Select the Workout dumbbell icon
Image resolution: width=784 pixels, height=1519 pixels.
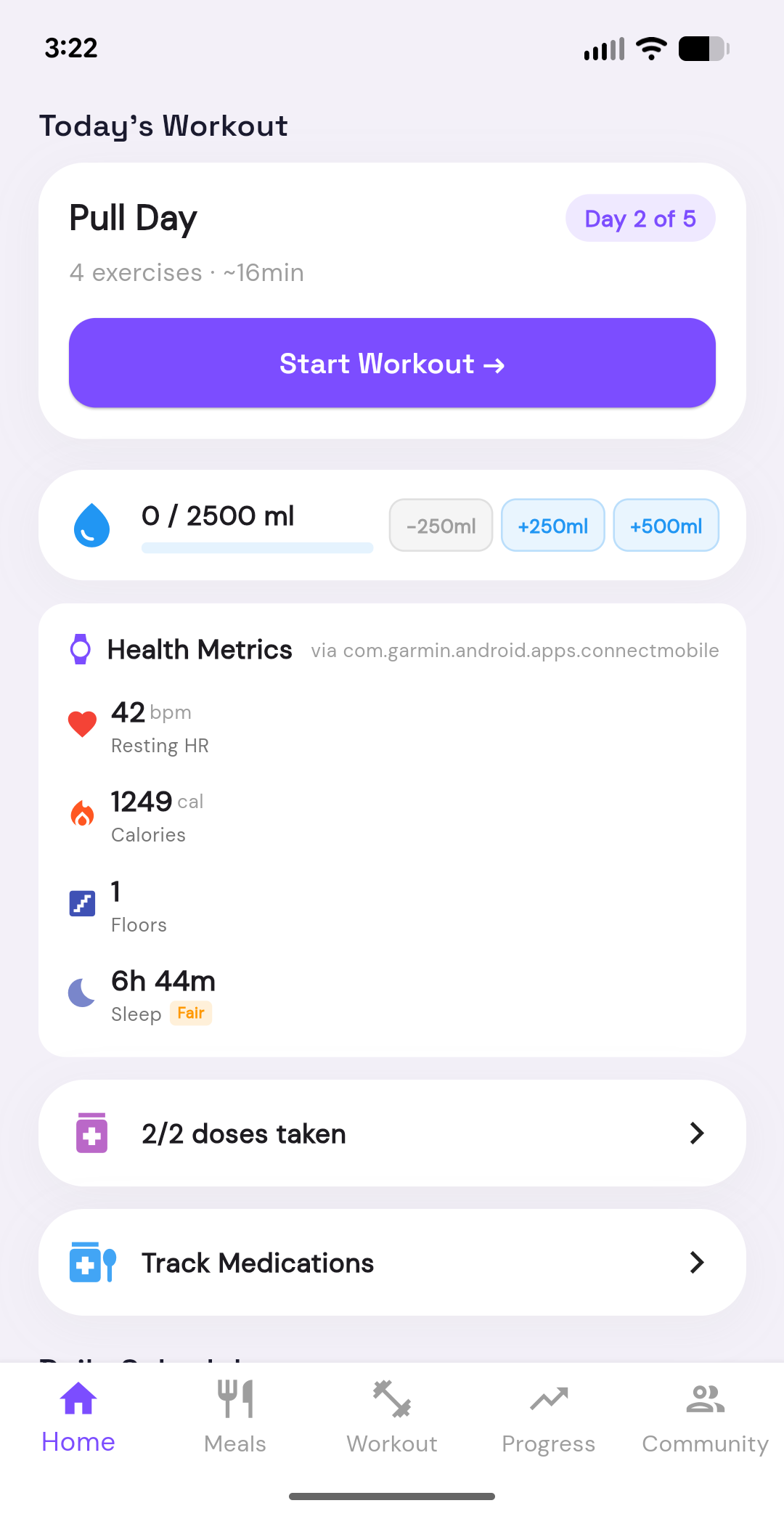click(x=391, y=1398)
